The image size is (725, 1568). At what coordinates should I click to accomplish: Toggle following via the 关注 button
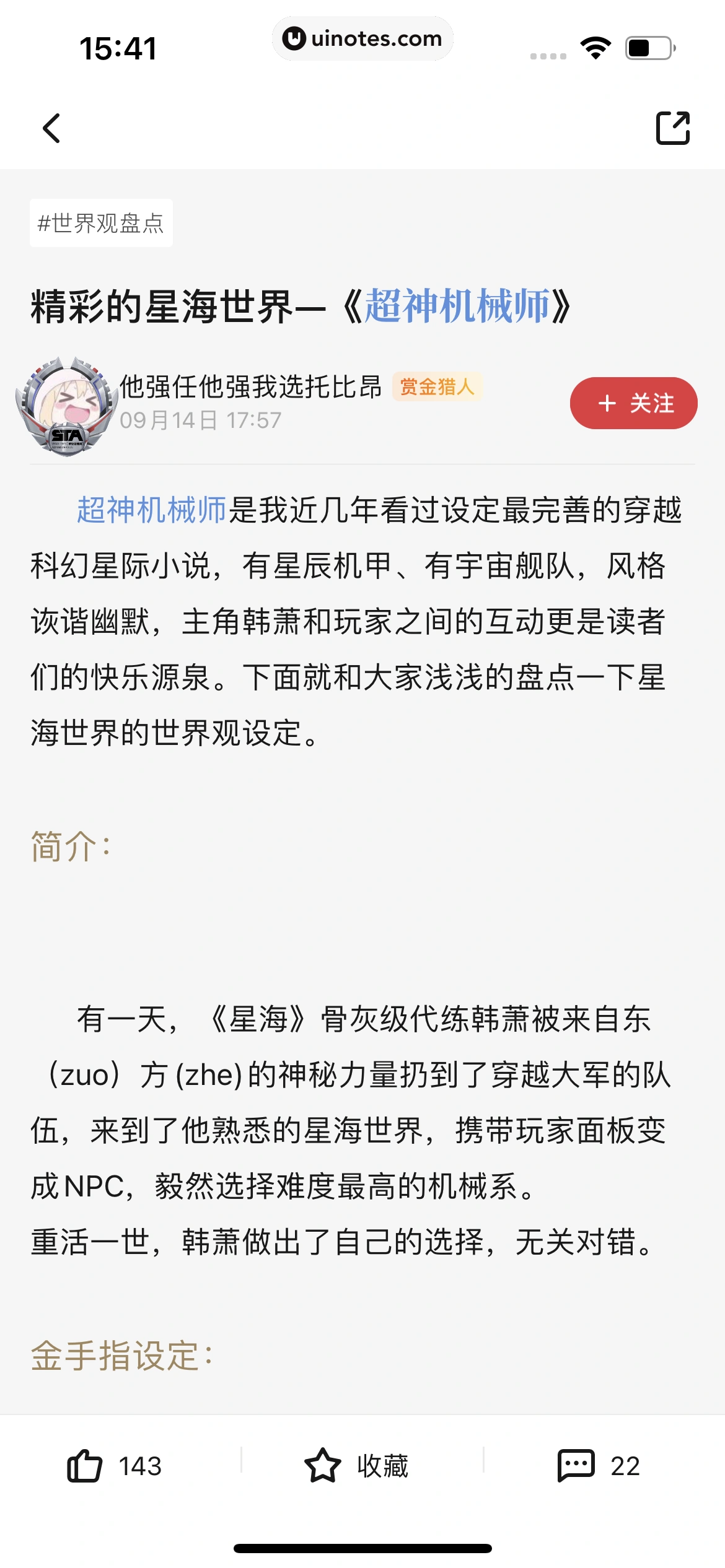tap(634, 403)
